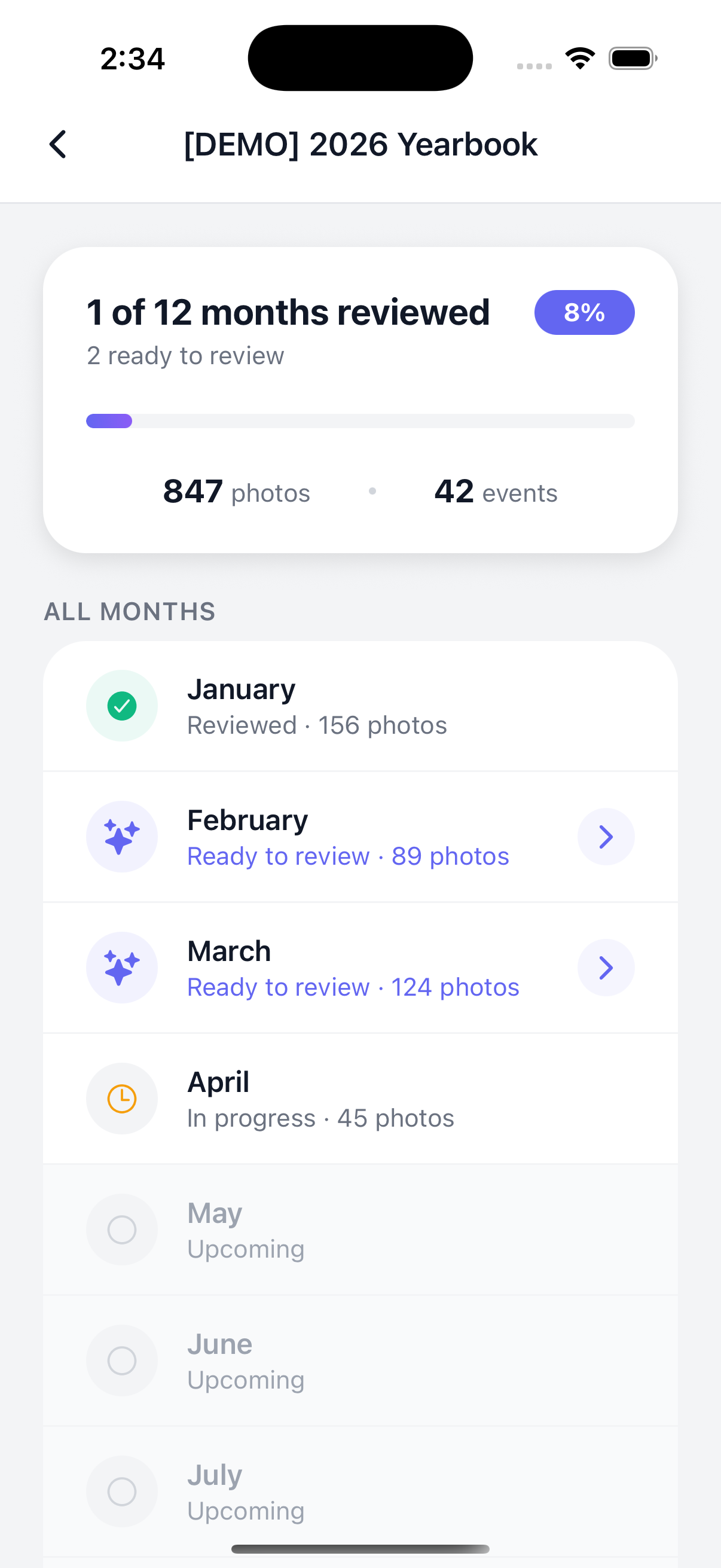Click the February sparkle review icon
Screen dimensions: 721x1568
(x=122, y=837)
